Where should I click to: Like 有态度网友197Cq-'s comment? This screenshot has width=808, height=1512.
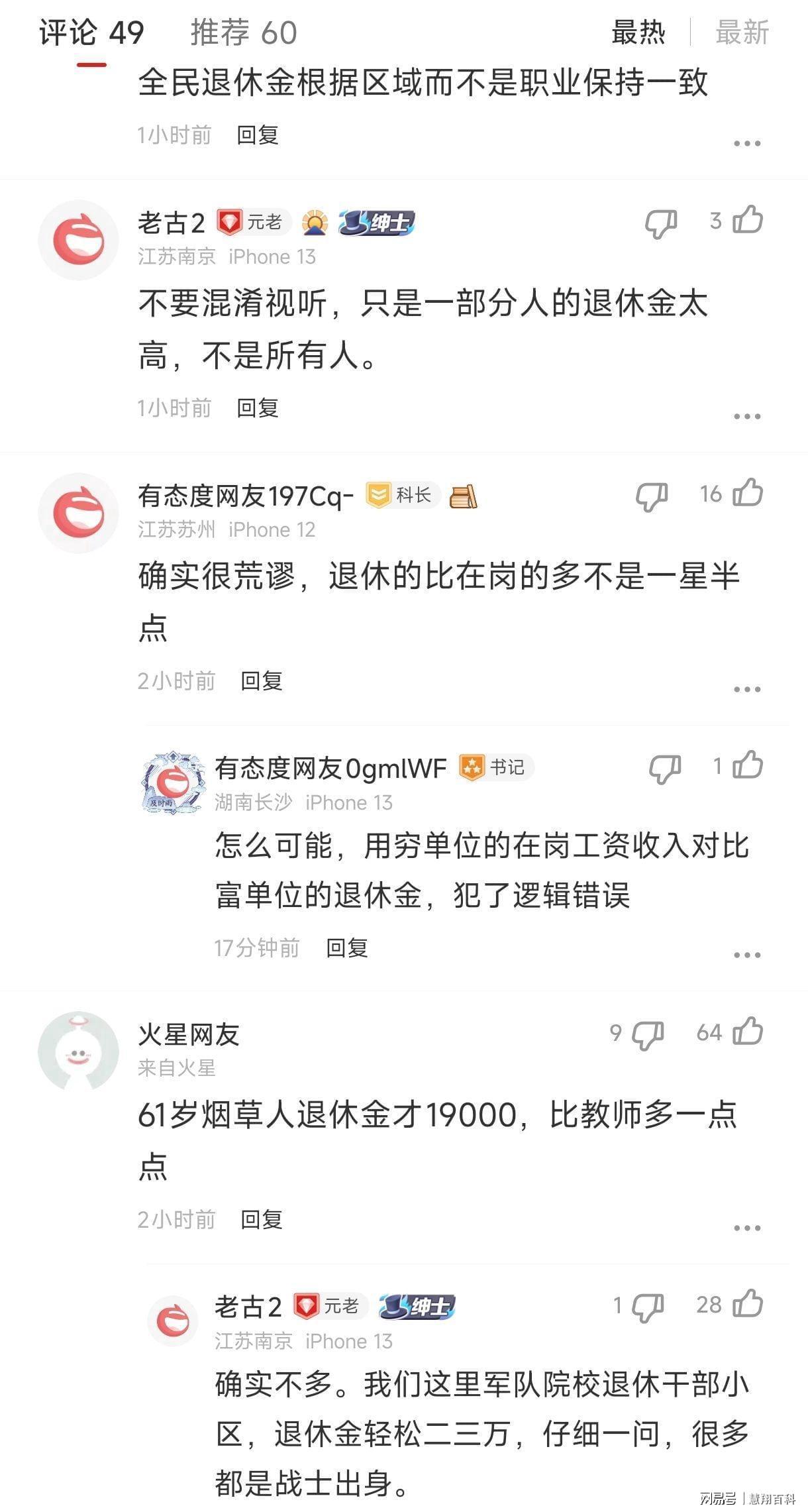pyautogui.click(x=748, y=493)
